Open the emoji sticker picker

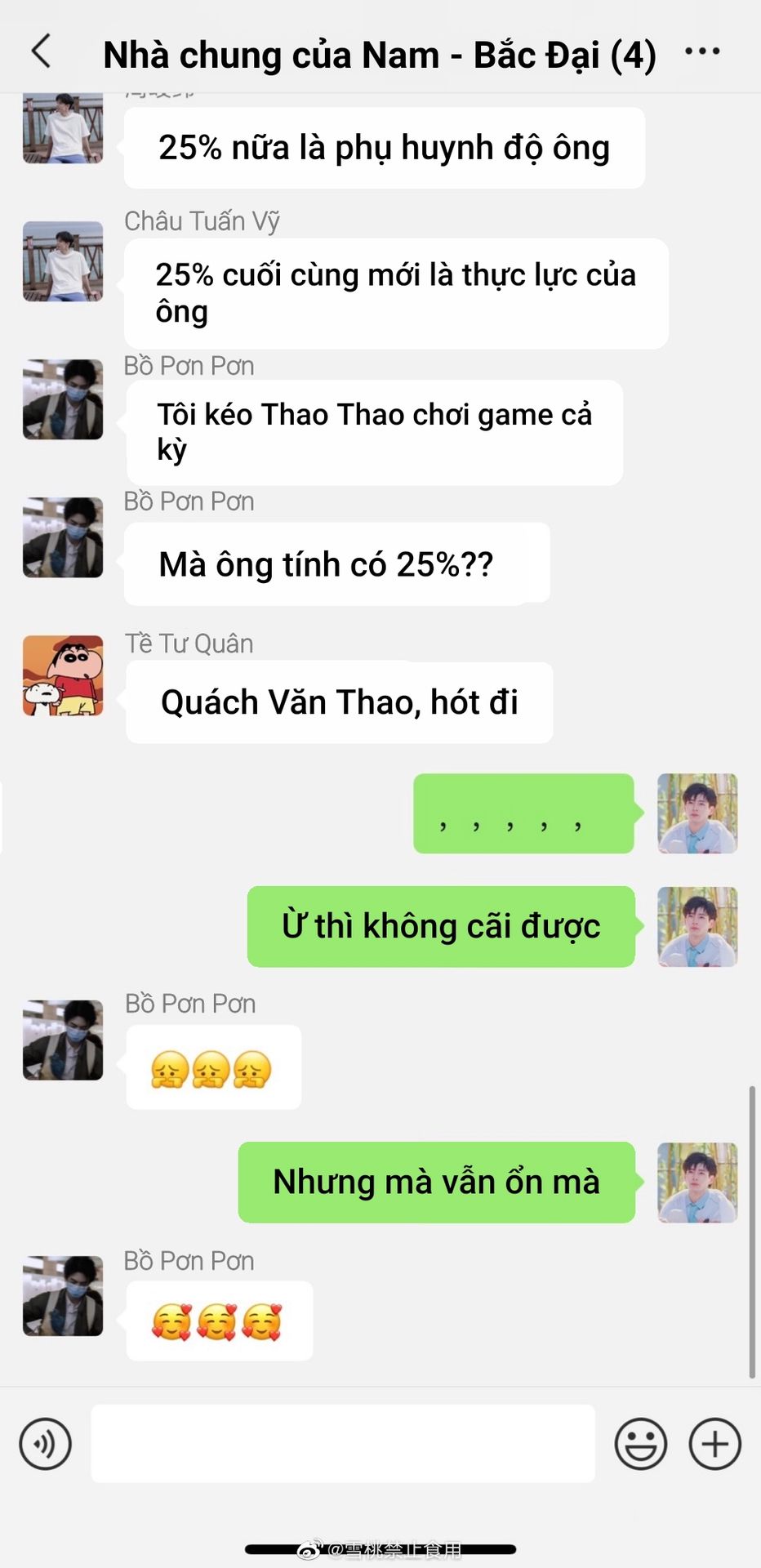(640, 1444)
